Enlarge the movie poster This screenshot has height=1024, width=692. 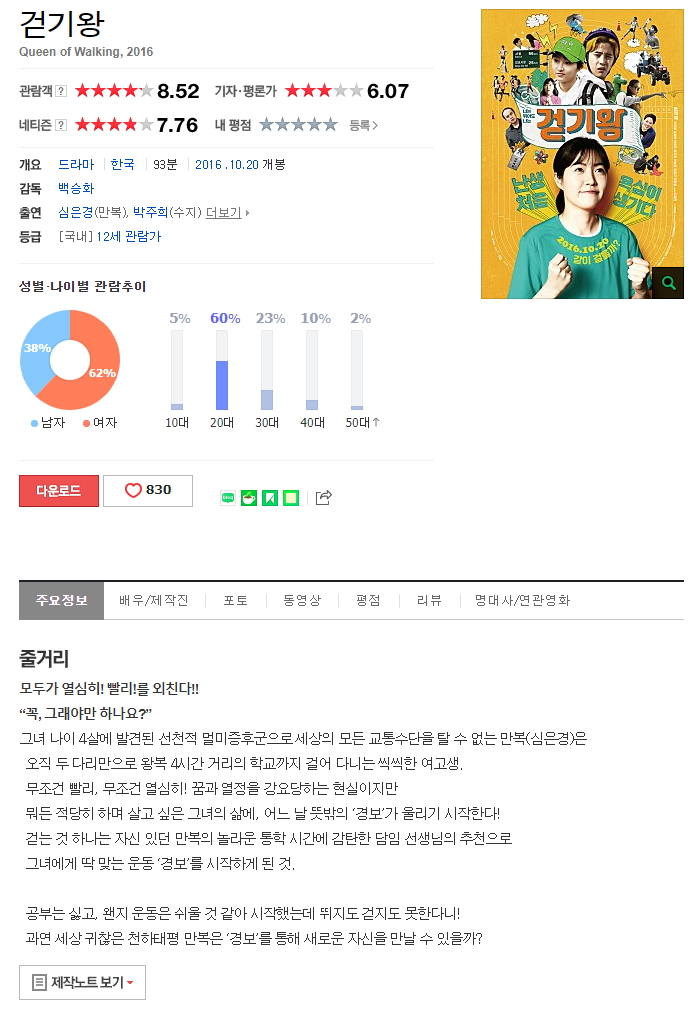[667, 283]
